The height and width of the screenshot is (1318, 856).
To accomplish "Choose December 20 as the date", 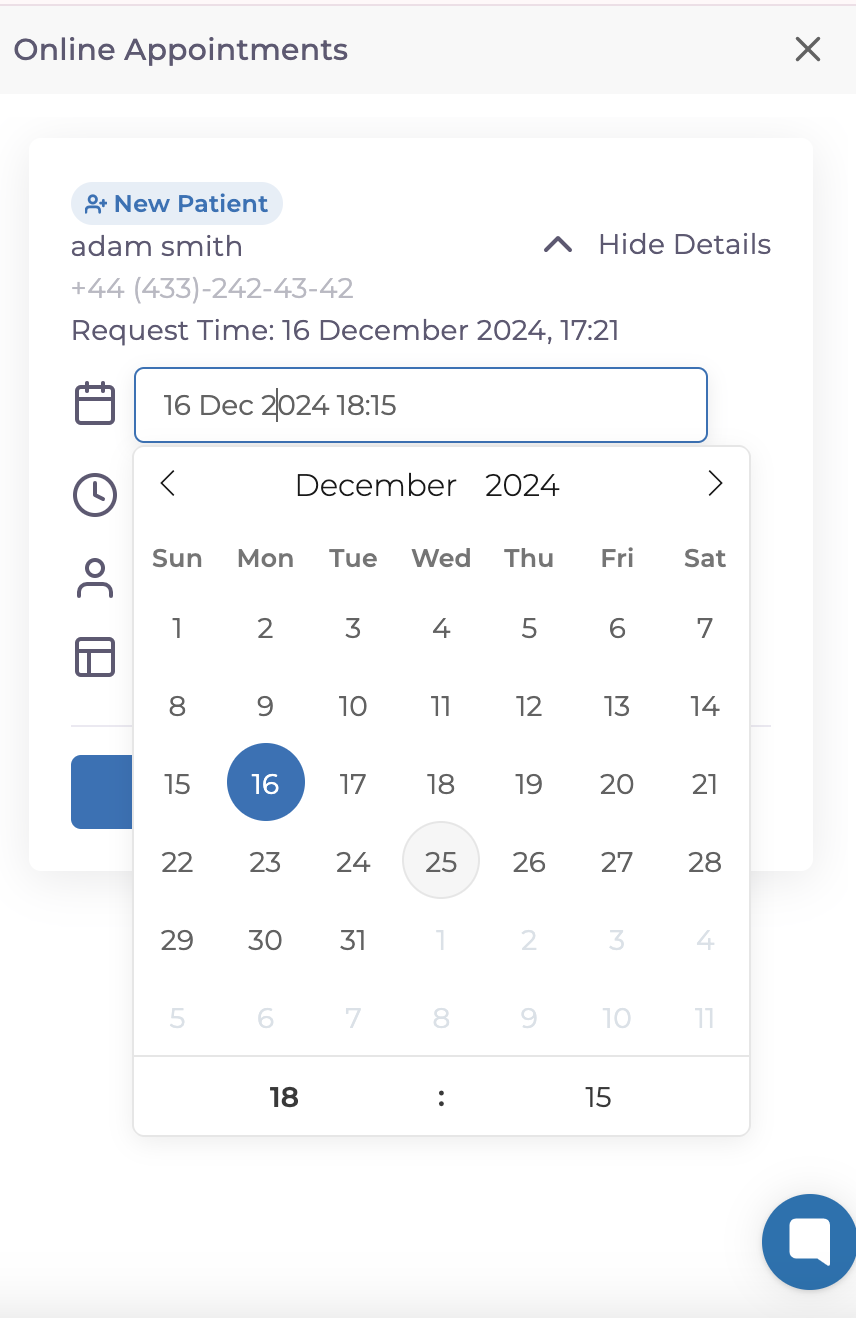I will (x=617, y=783).
